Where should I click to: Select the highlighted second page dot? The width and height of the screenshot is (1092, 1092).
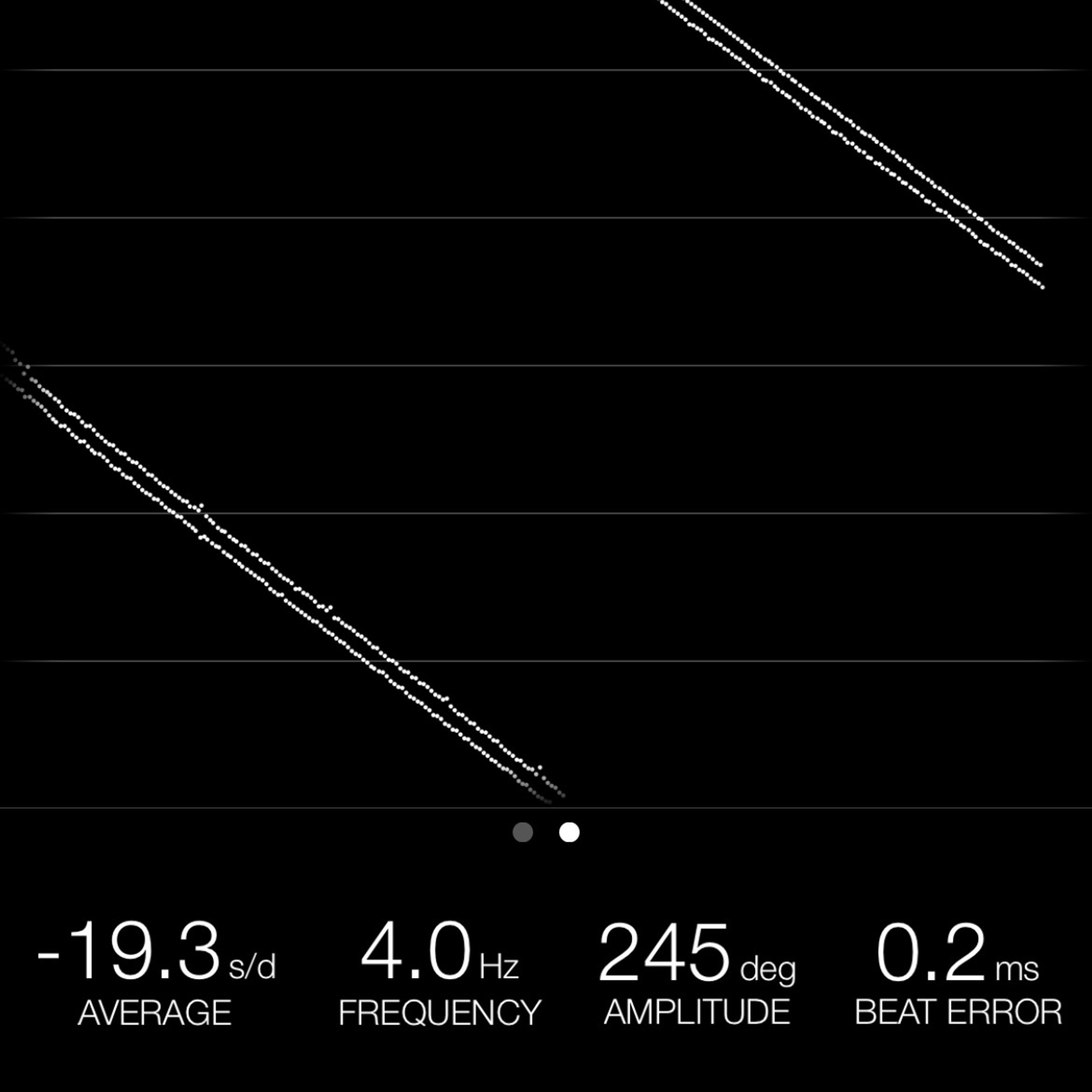tap(569, 832)
